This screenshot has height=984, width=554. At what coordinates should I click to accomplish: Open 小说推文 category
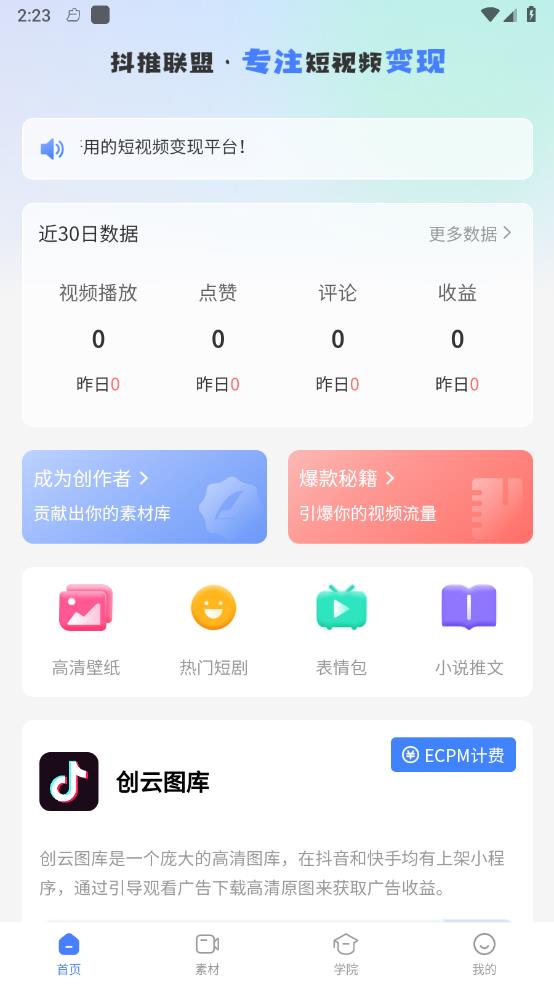[x=469, y=631]
